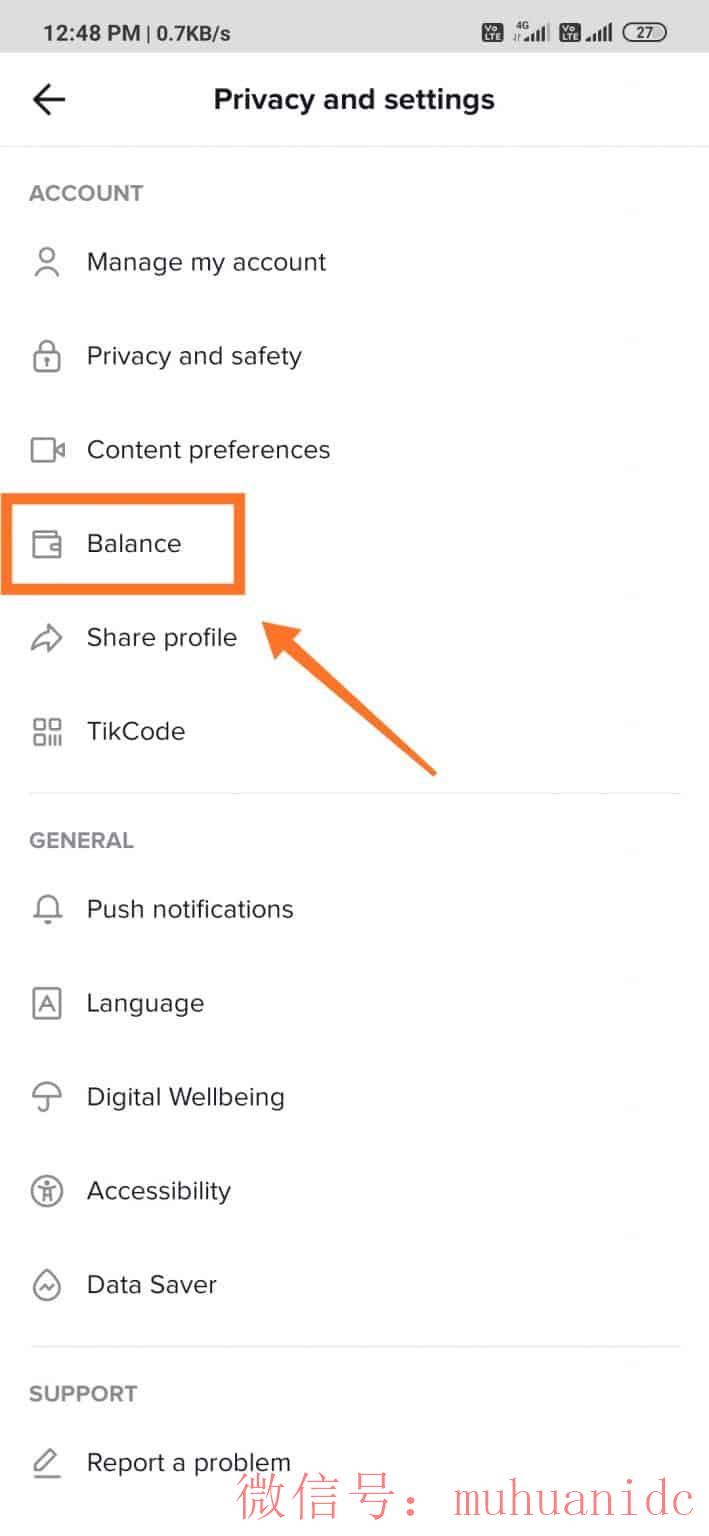Image resolution: width=709 pixels, height=1536 pixels.
Task: Open TikCode
Action: 136,731
